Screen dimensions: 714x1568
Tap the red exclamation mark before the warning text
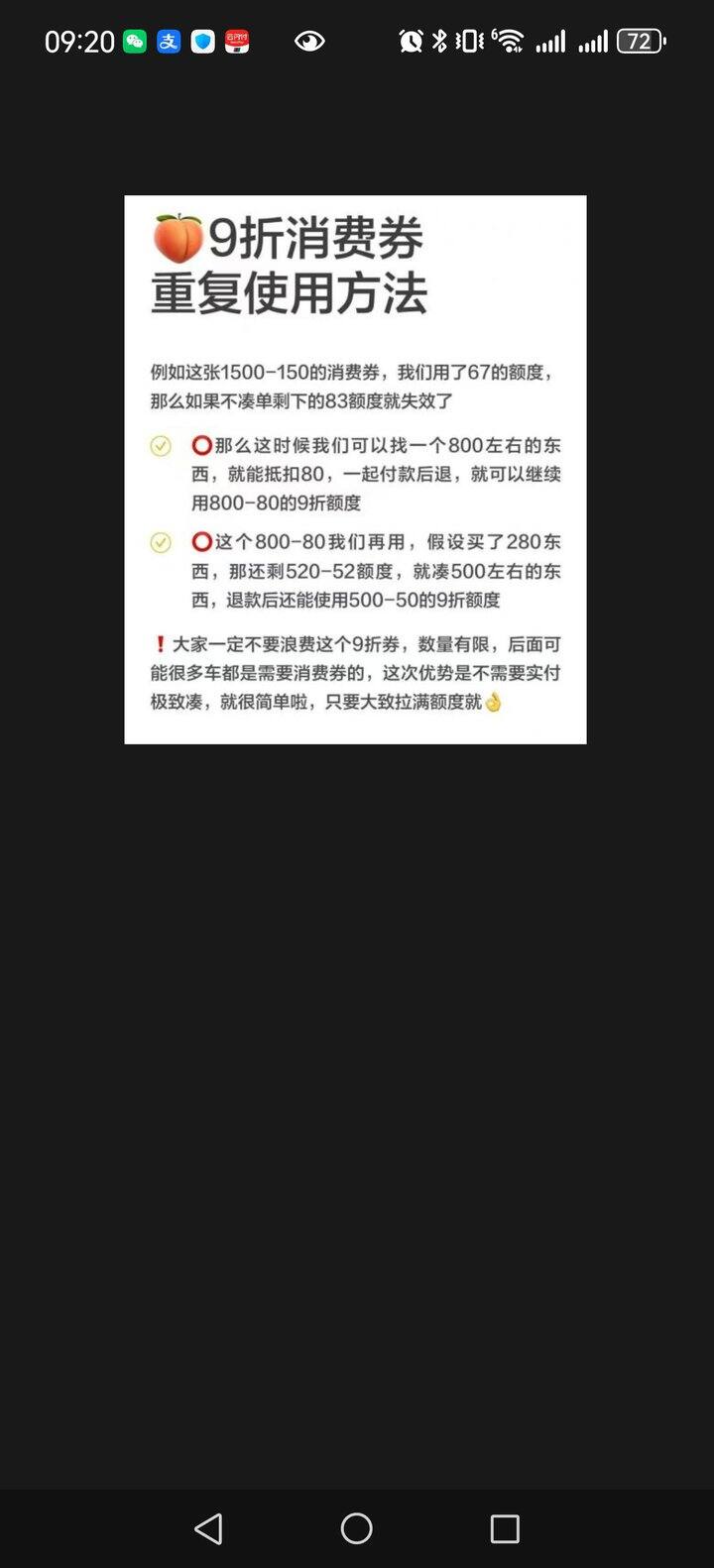pos(159,644)
